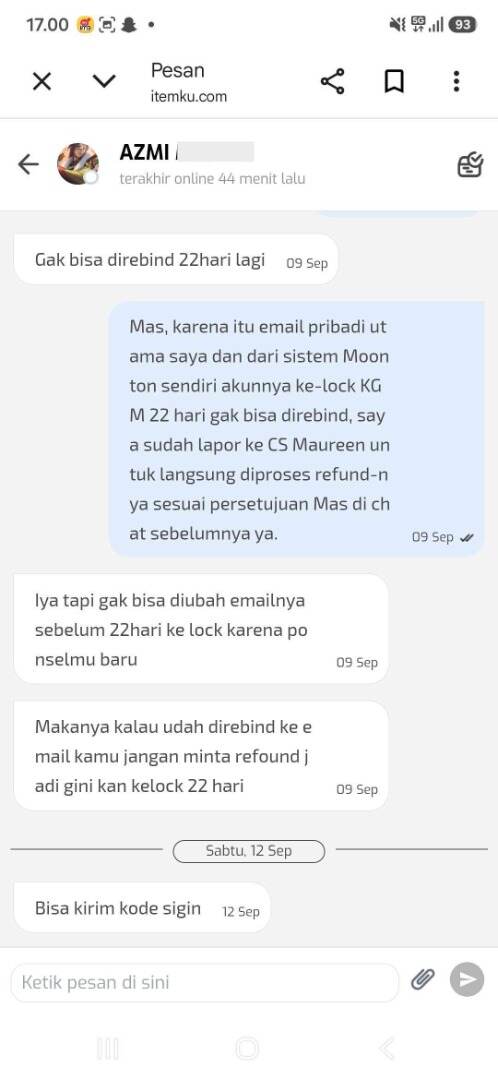Open the recent apps view

[x=108, y=1049]
